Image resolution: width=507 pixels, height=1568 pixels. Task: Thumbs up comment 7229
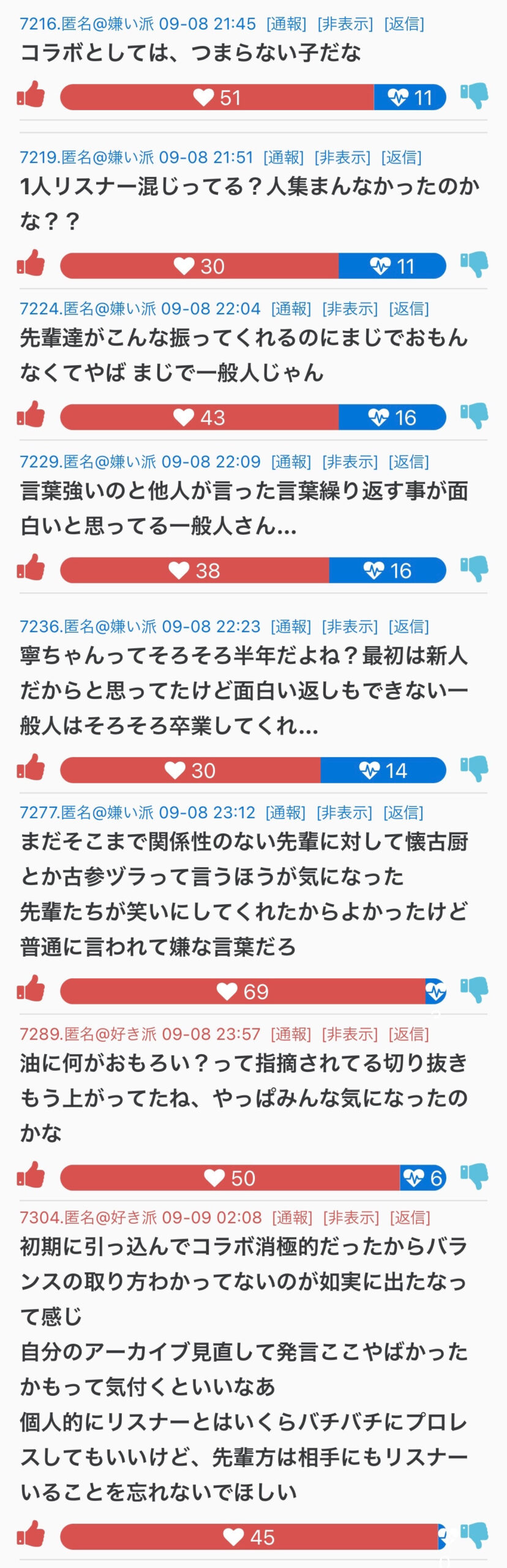[31, 568]
